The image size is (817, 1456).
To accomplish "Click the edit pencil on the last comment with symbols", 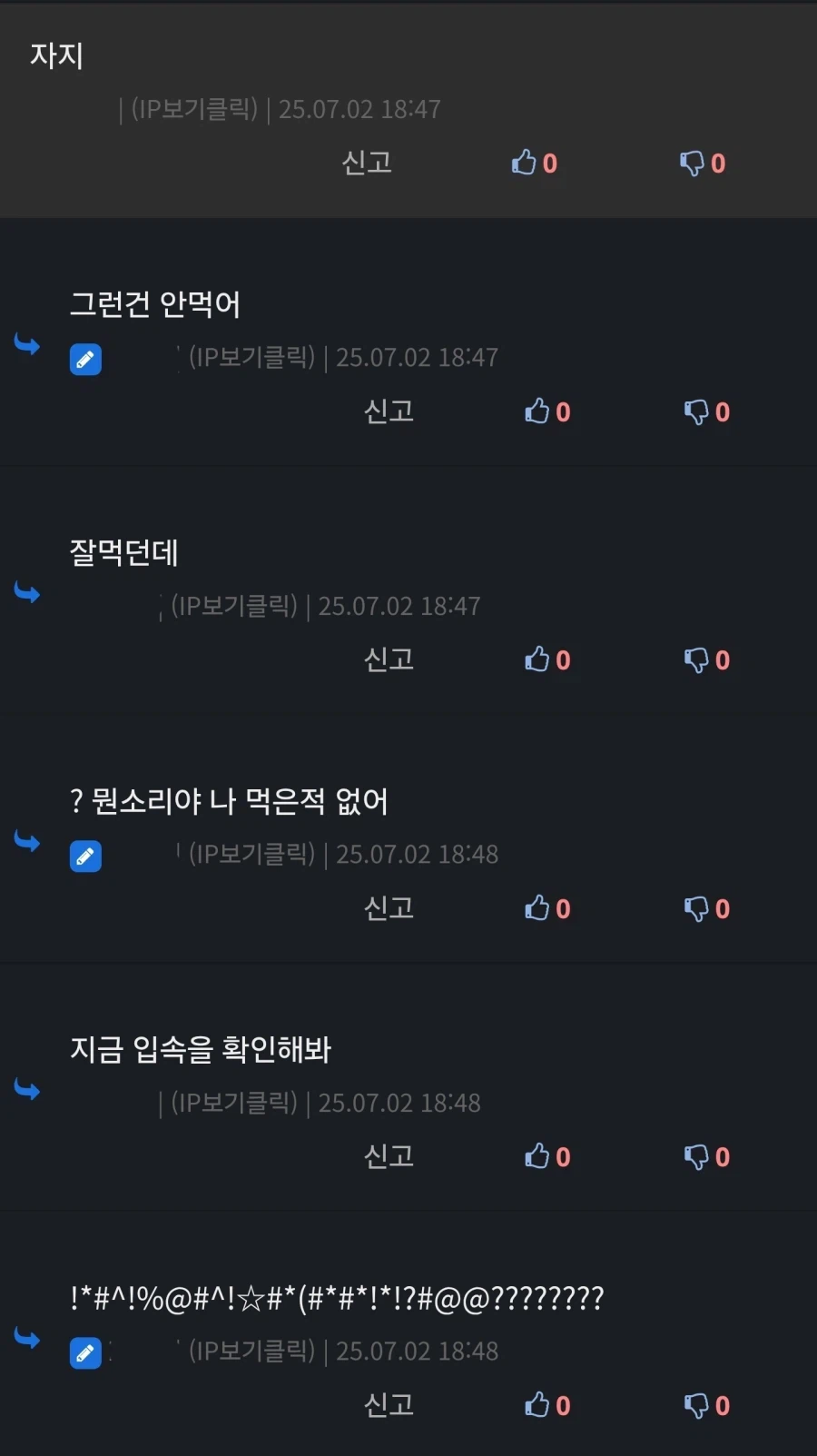I will tap(85, 1352).
